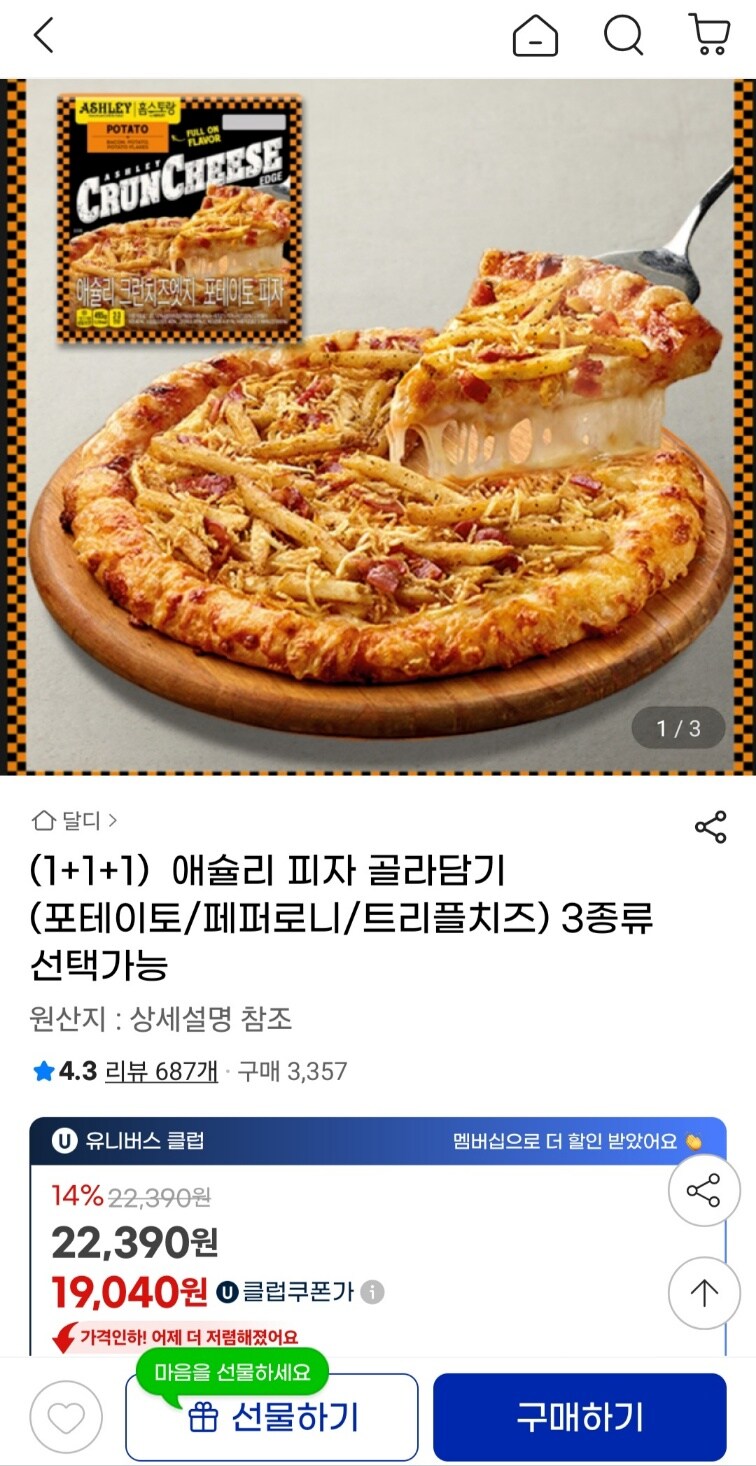Screen dimensions: 756x1466
Task: Tap the circular share icon near the price
Action: tap(703, 1191)
